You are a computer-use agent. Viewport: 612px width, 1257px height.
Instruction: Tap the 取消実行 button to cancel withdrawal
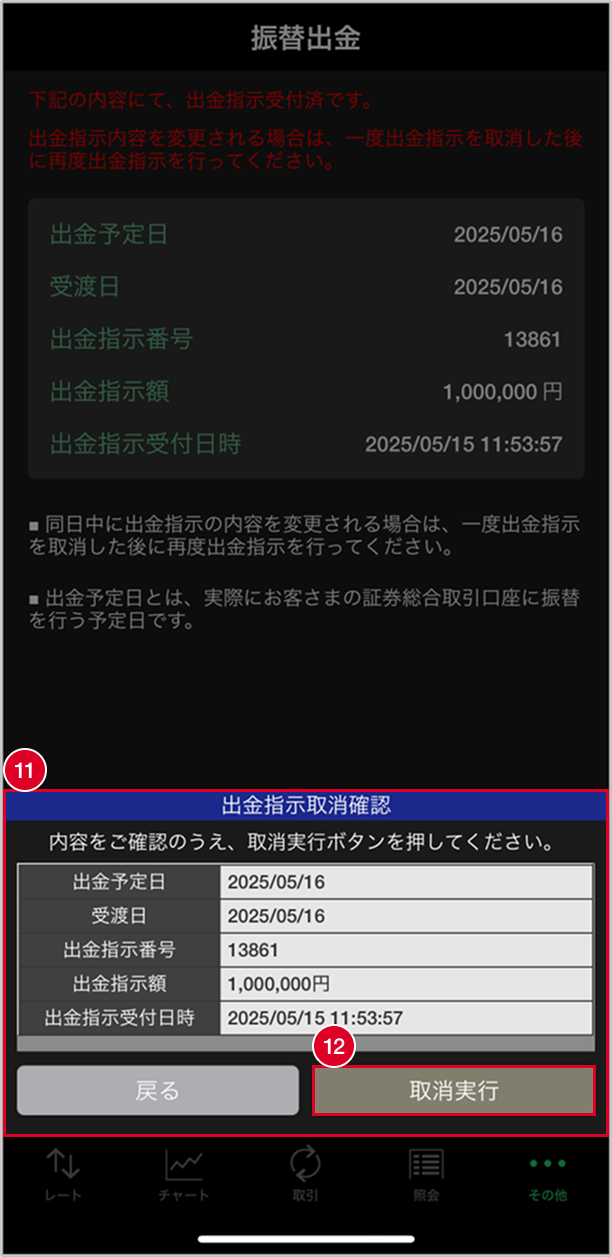click(x=454, y=1090)
